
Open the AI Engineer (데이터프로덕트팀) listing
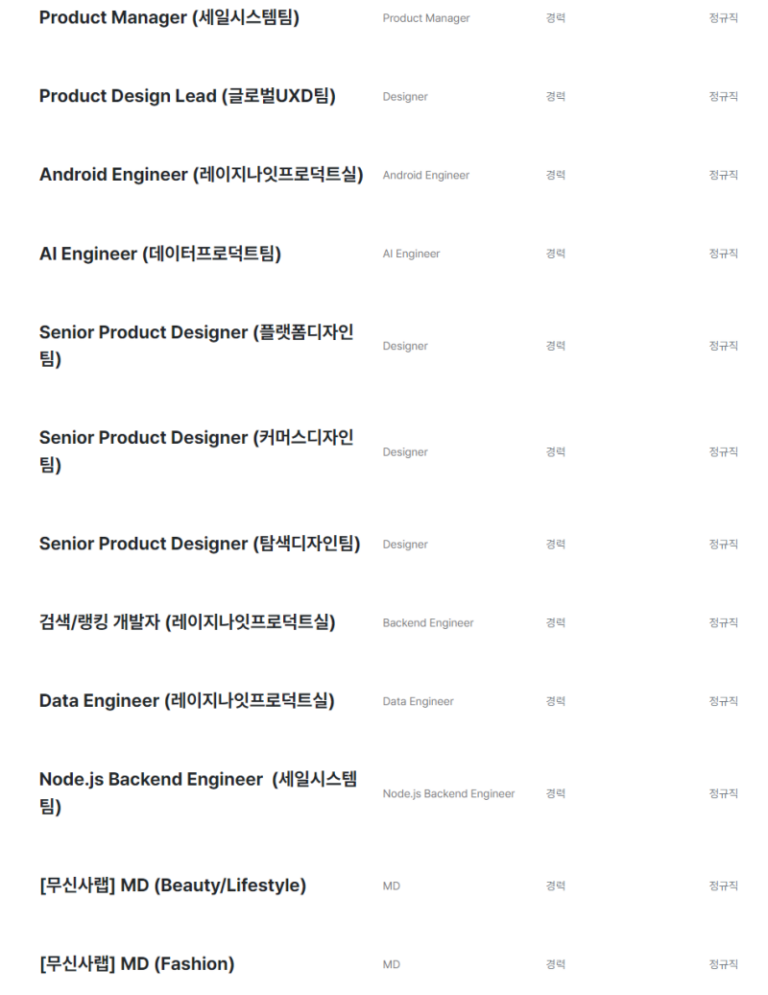tap(160, 253)
